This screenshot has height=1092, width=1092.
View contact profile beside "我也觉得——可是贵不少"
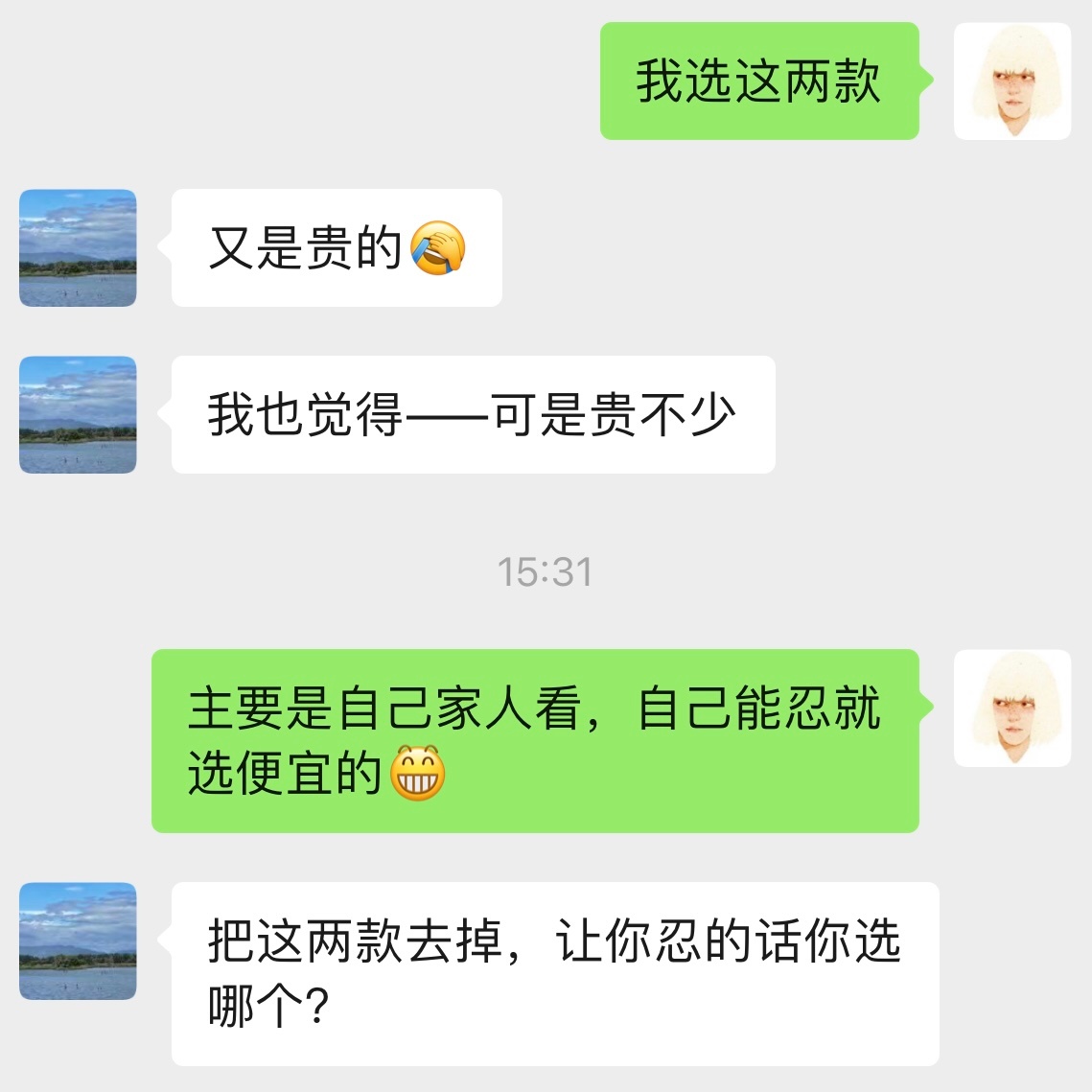coord(78,415)
